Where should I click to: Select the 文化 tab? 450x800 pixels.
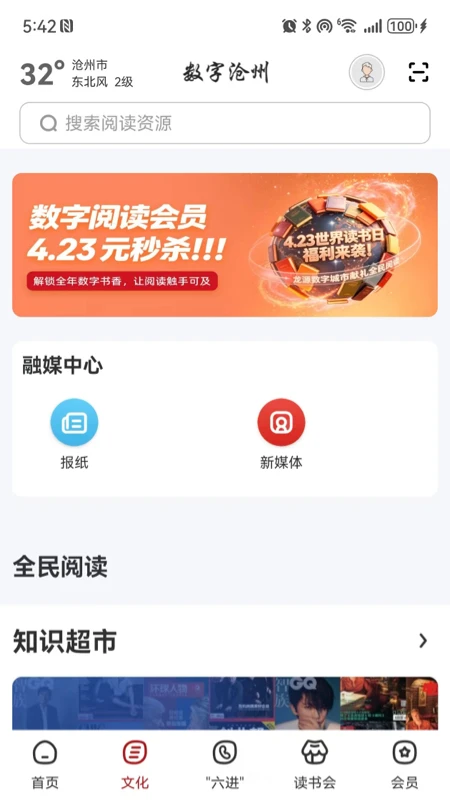coord(135,765)
